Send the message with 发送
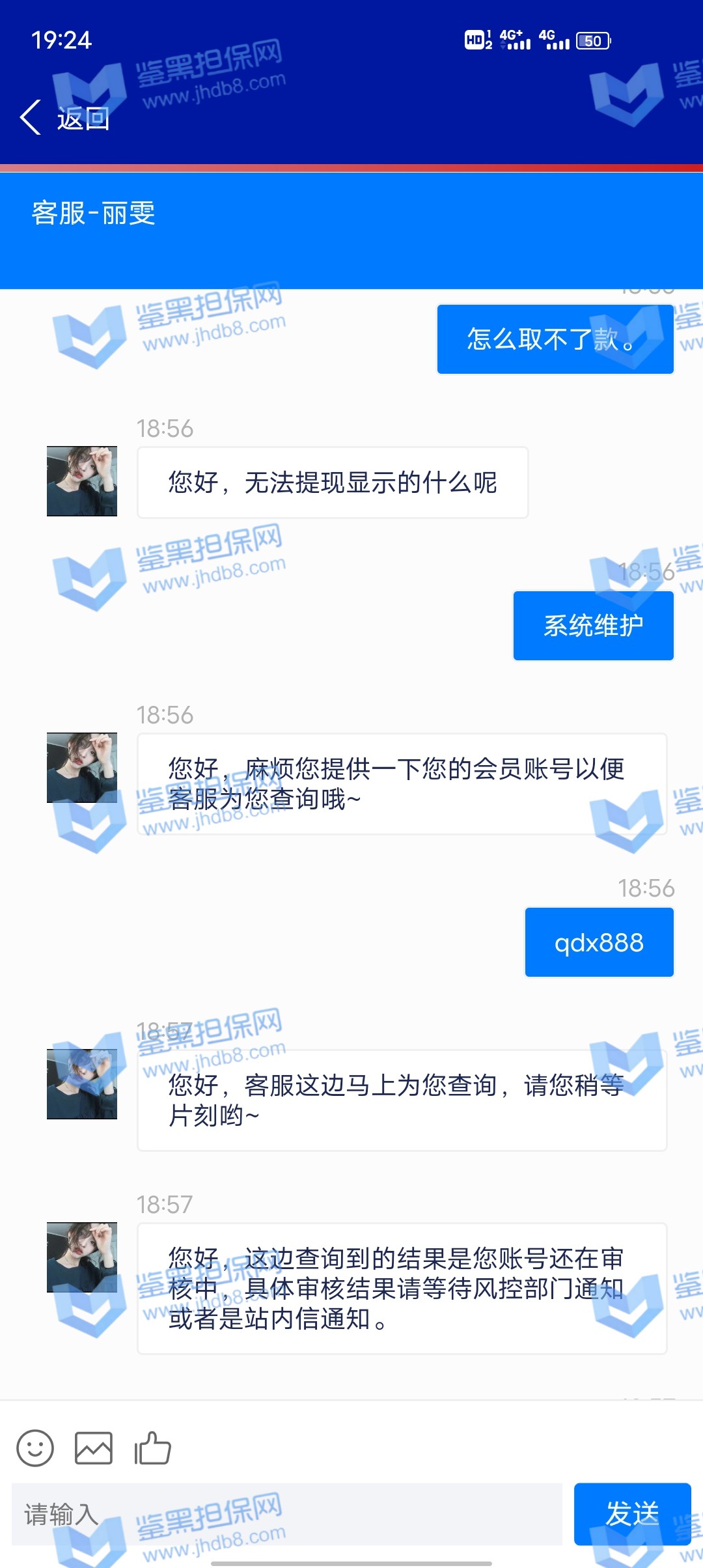 click(x=632, y=1514)
